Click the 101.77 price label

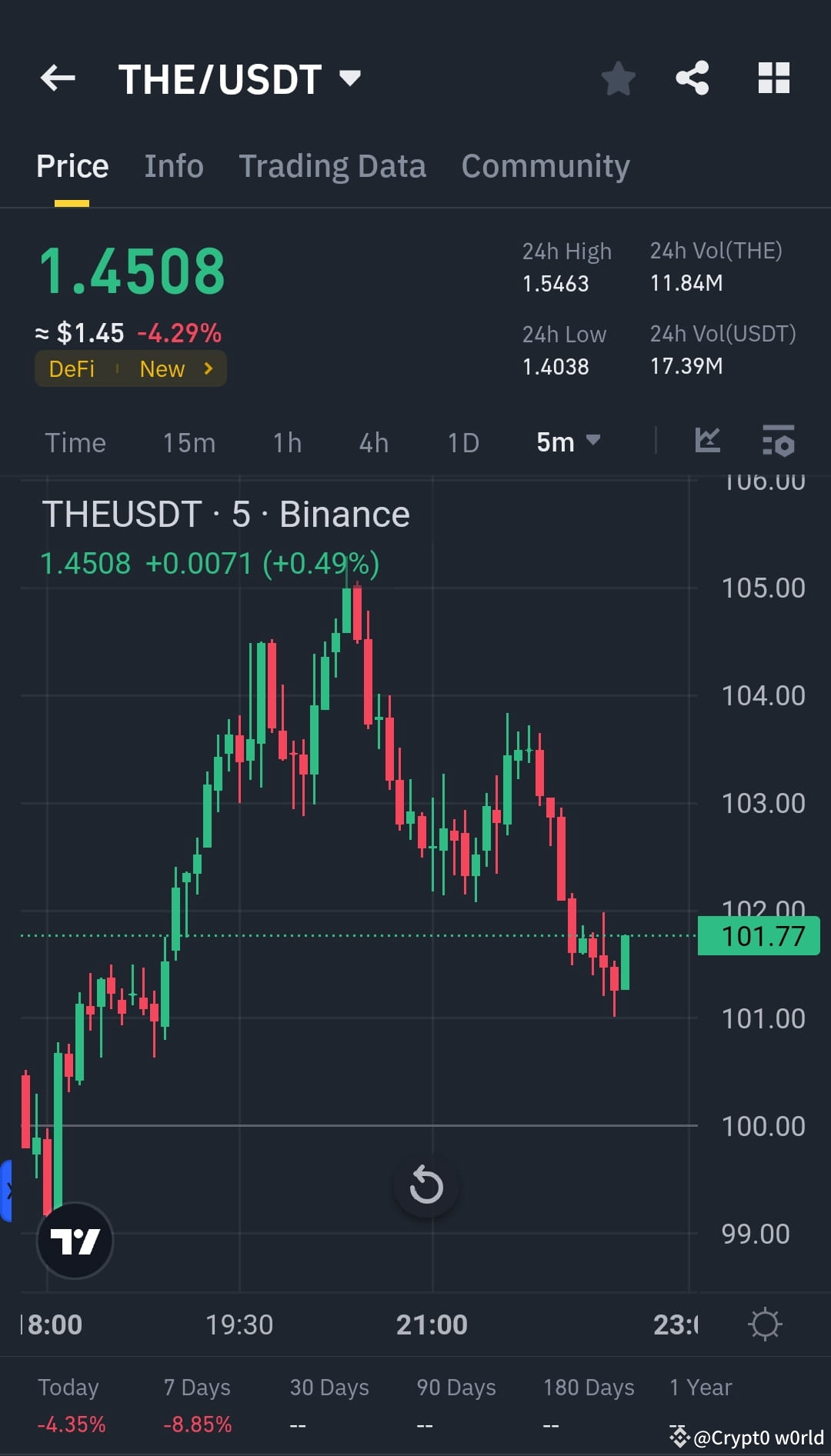(x=758, y=936)
